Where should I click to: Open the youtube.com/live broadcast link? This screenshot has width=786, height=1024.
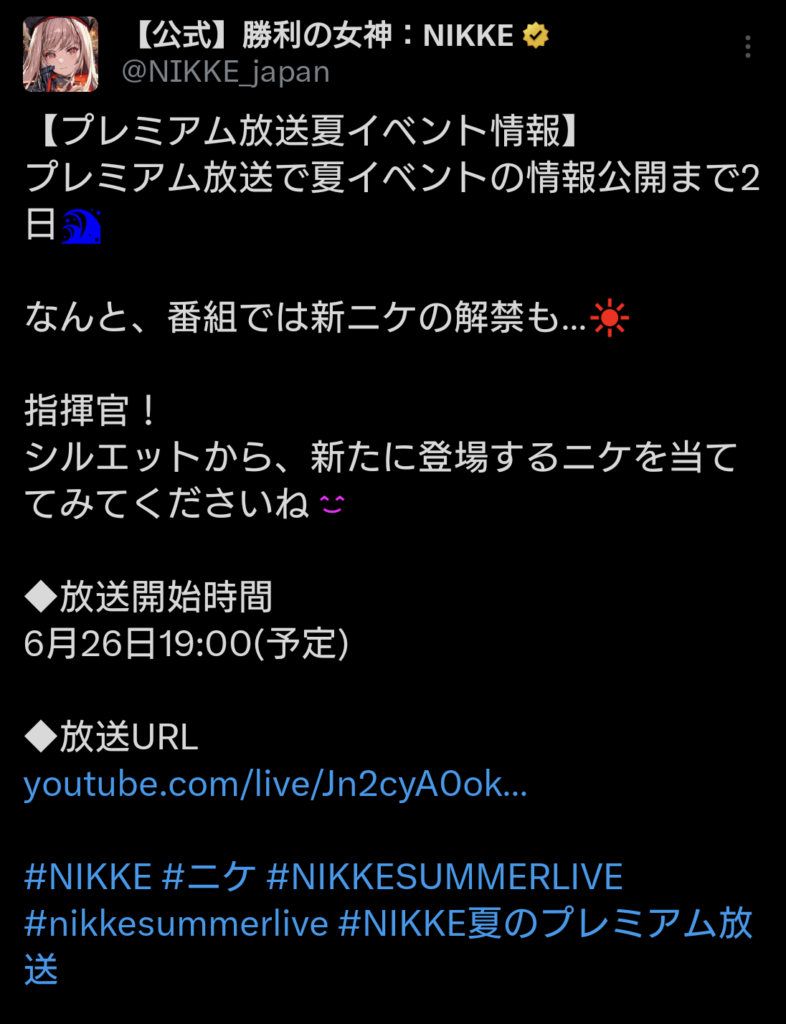(x=275, y=785)
